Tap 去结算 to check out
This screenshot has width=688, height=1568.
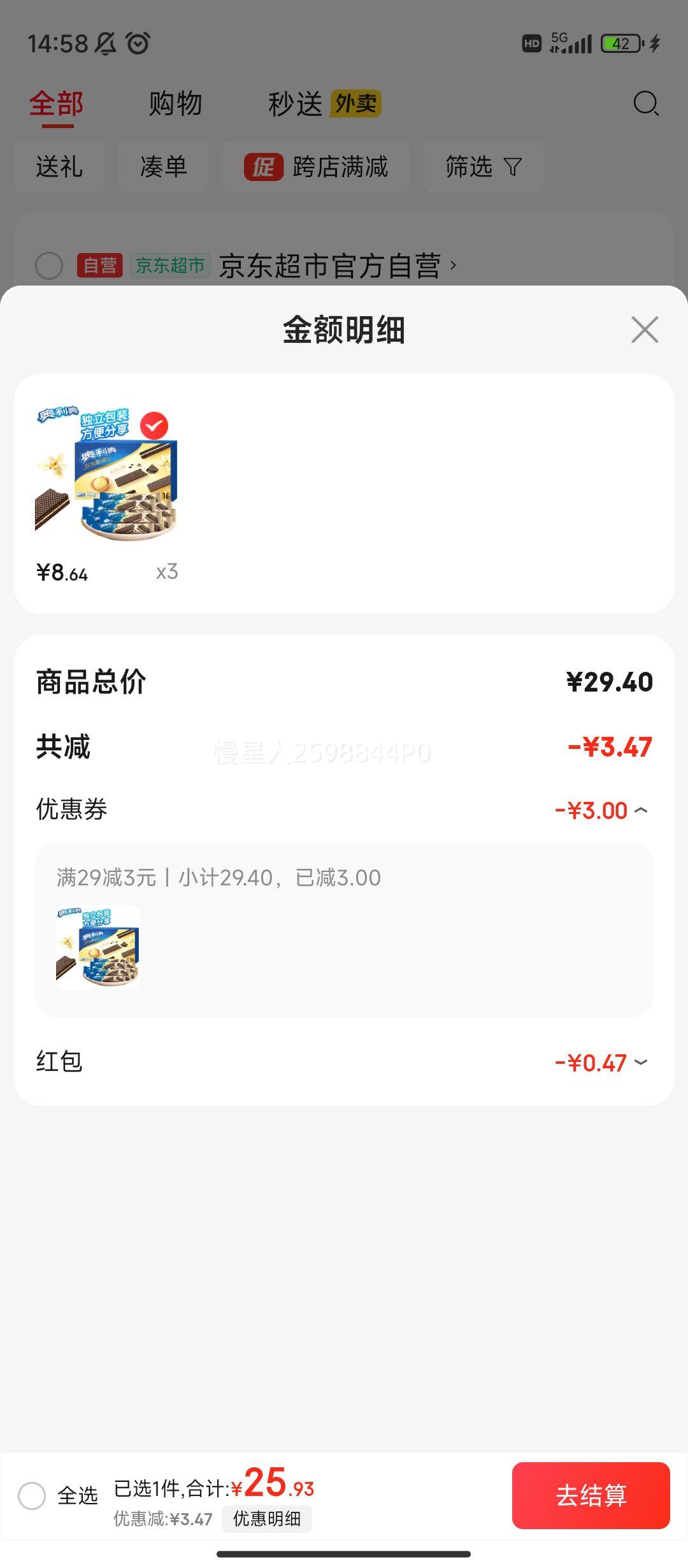(591, 1495)
